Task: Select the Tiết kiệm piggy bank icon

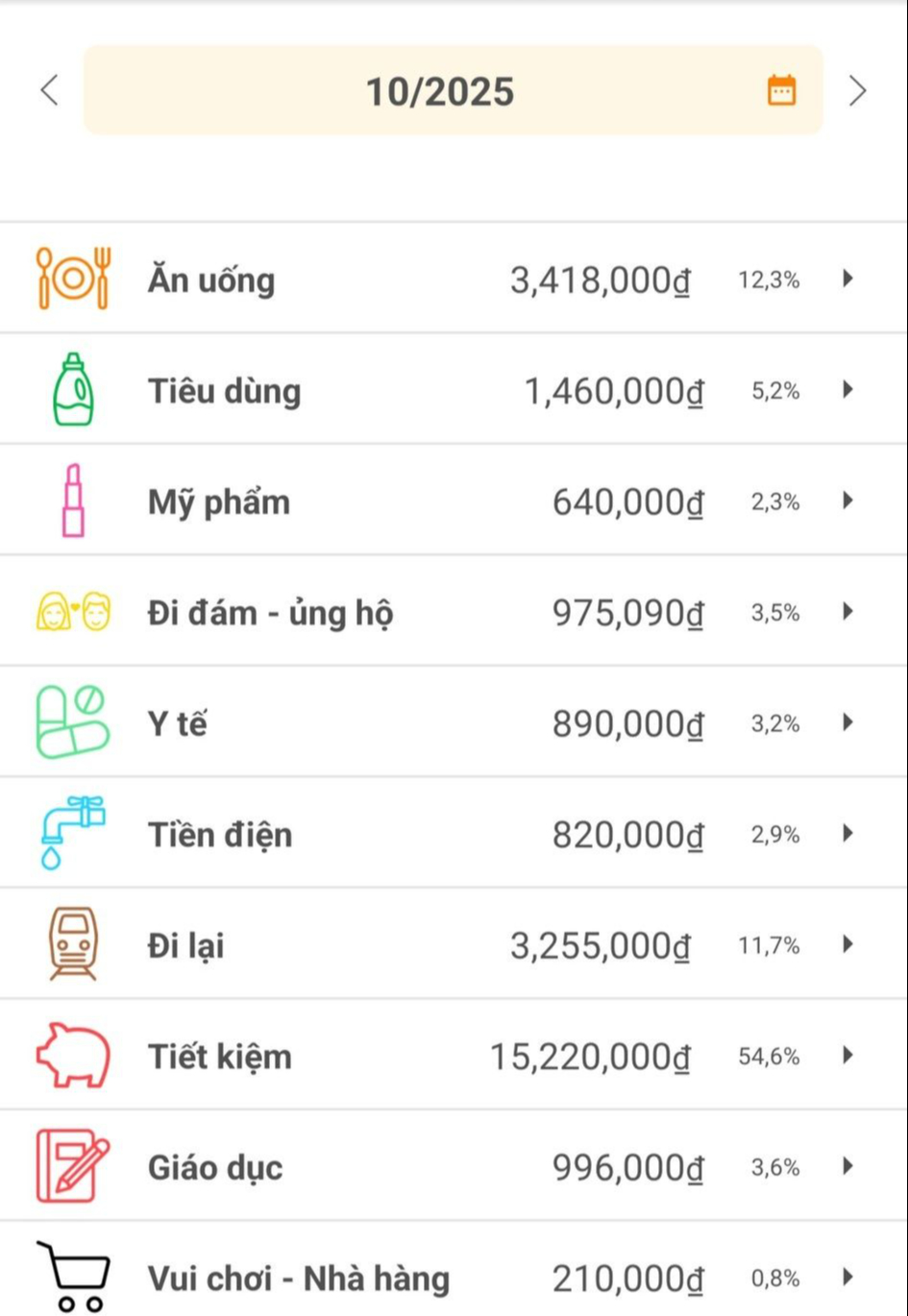Action: click(x=72, y=1055)
